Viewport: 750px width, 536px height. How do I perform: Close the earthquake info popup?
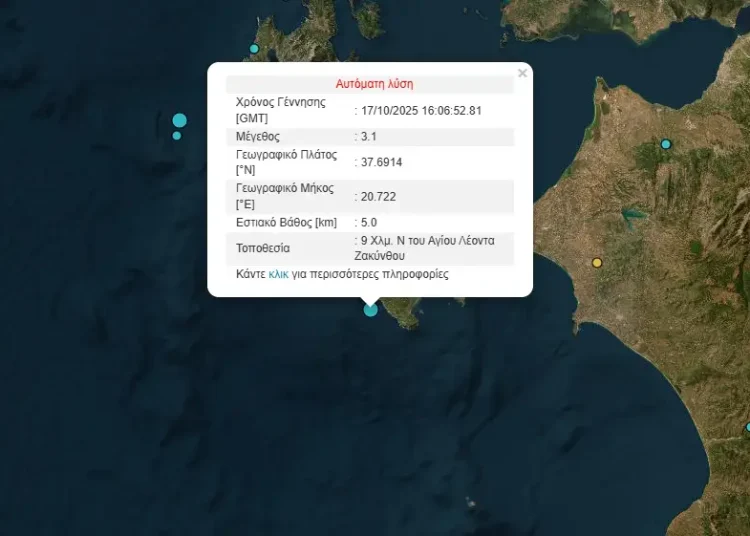(522, 73)
